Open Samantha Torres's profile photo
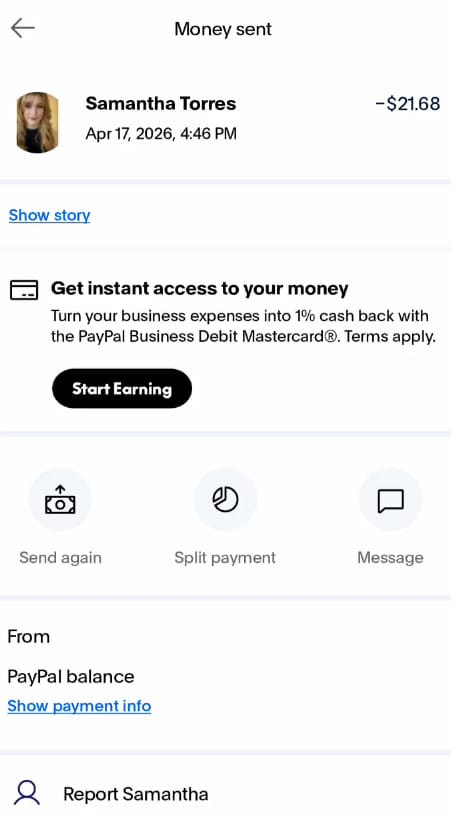 pyautogui.click(x=37, y=123)
